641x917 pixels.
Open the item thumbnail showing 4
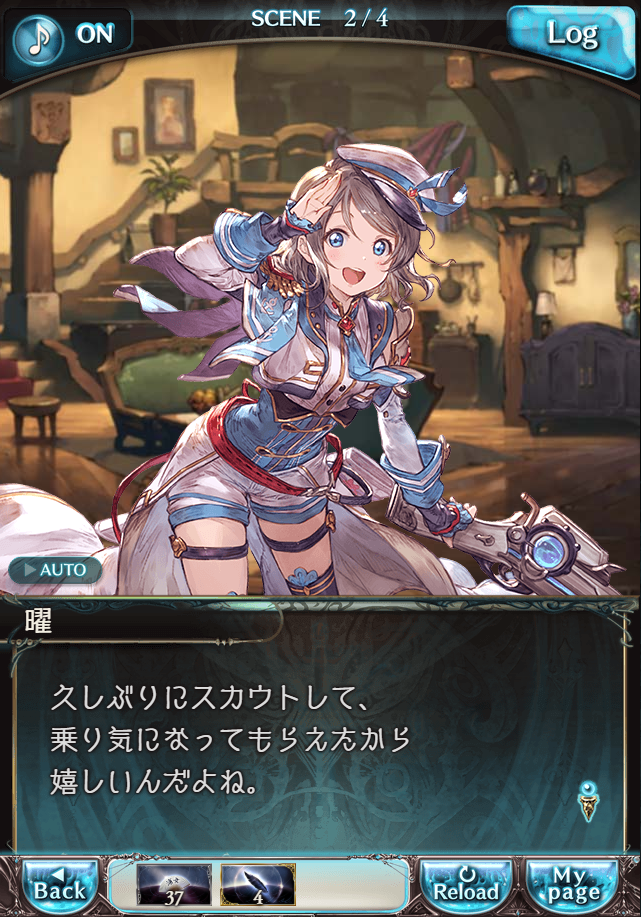[x=257, y=885]
